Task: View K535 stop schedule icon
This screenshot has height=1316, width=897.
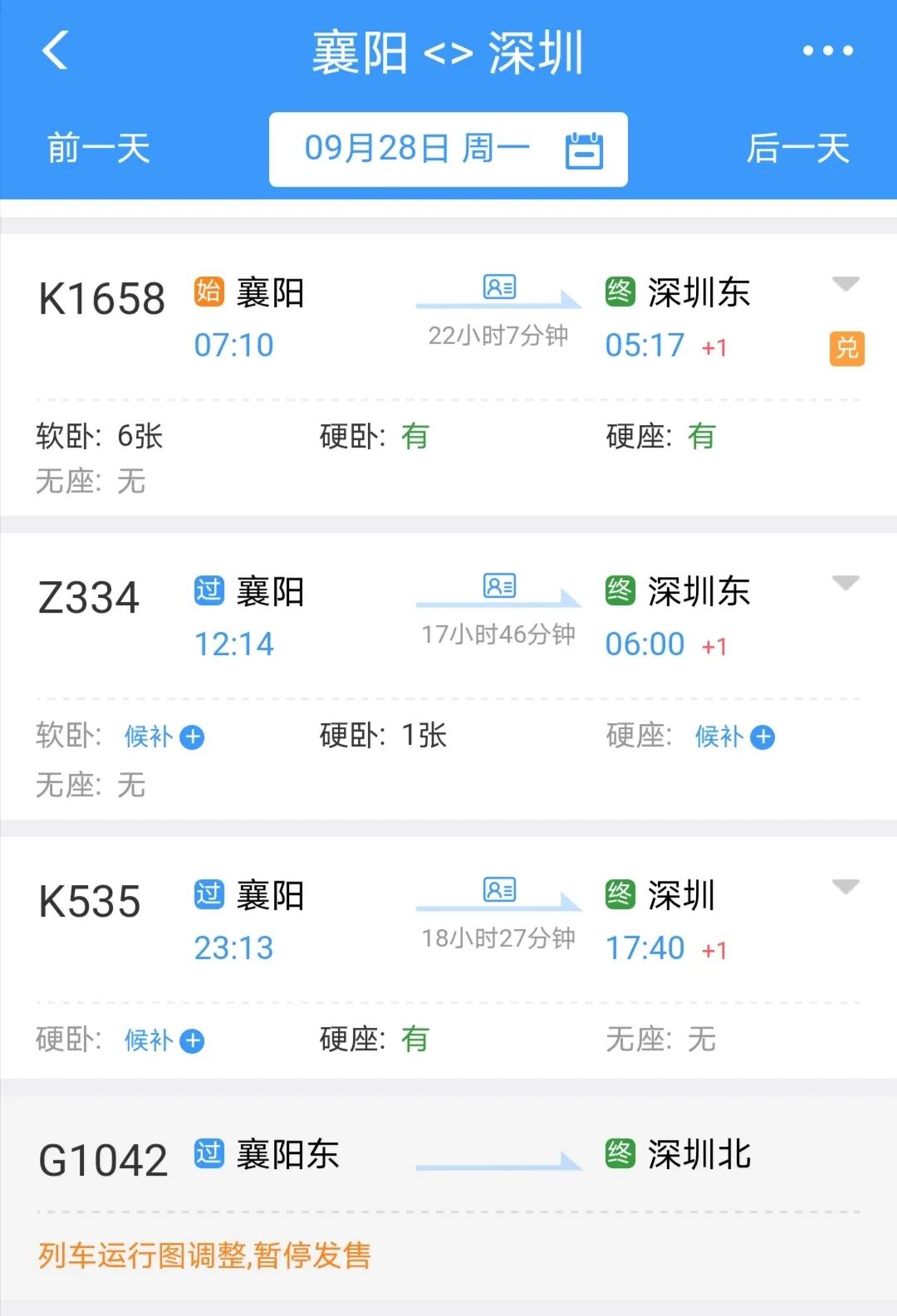Action: pos(499,890)
